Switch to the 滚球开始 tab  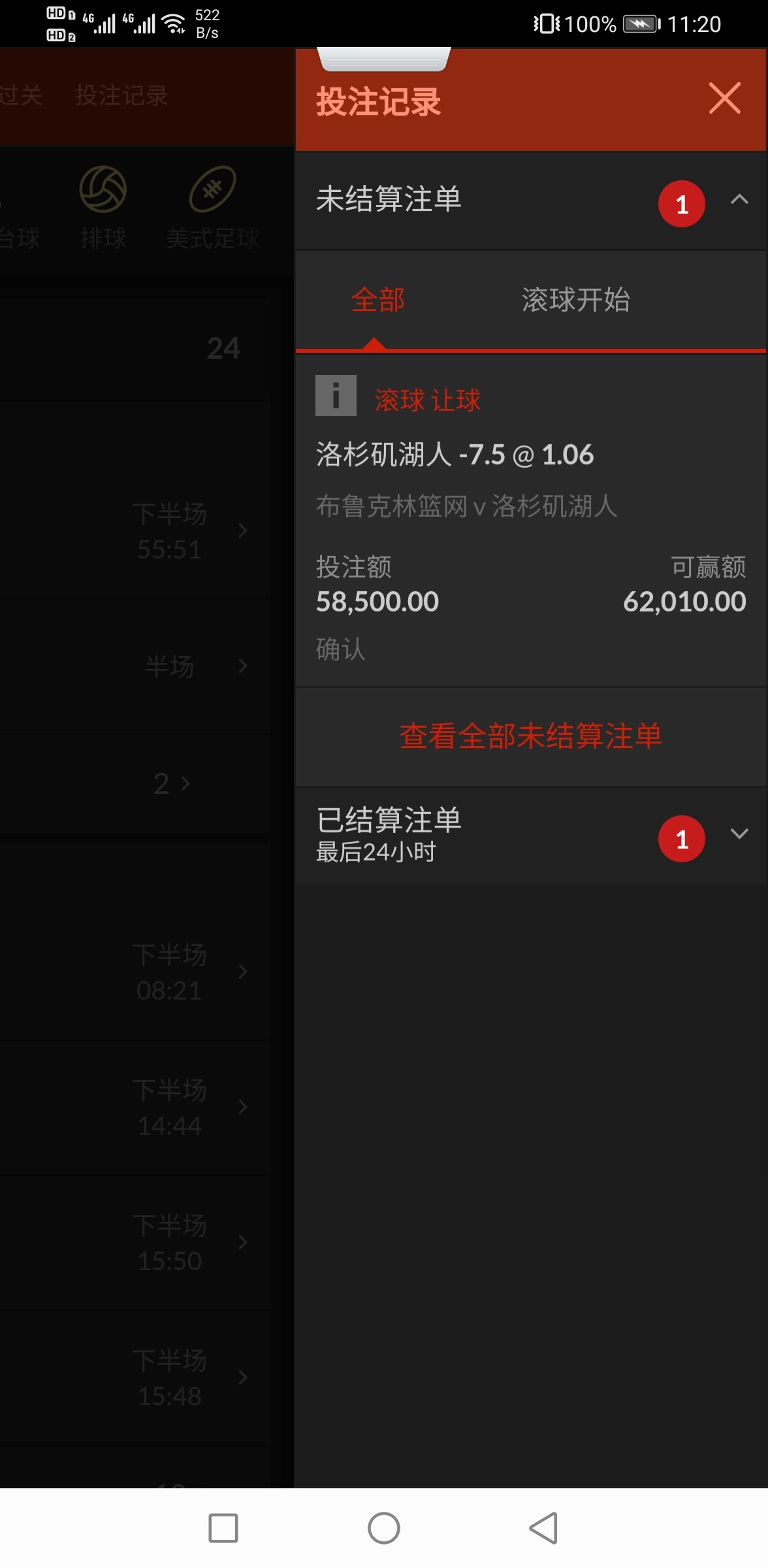coord(575,301)
